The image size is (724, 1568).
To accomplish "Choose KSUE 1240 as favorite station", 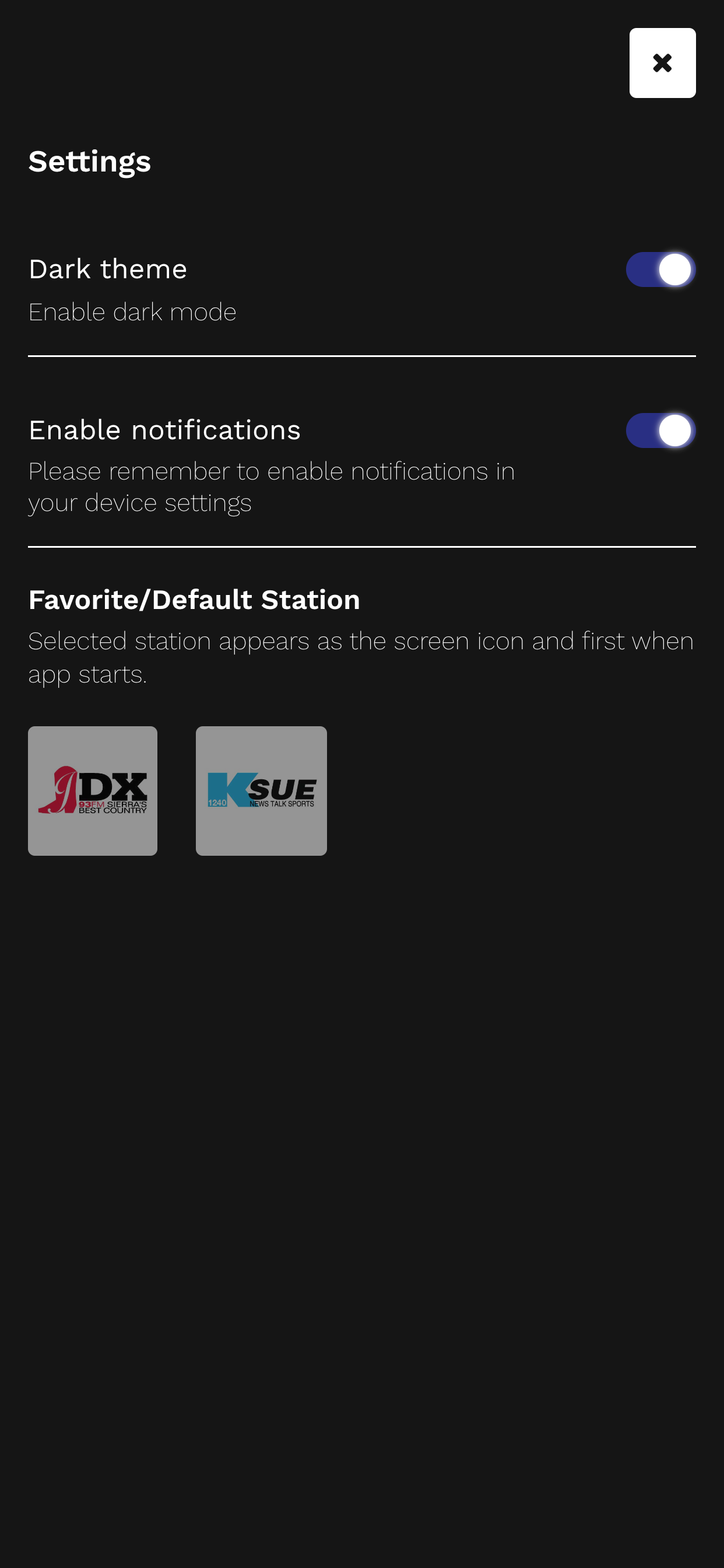I will click(x=261, y=790).
